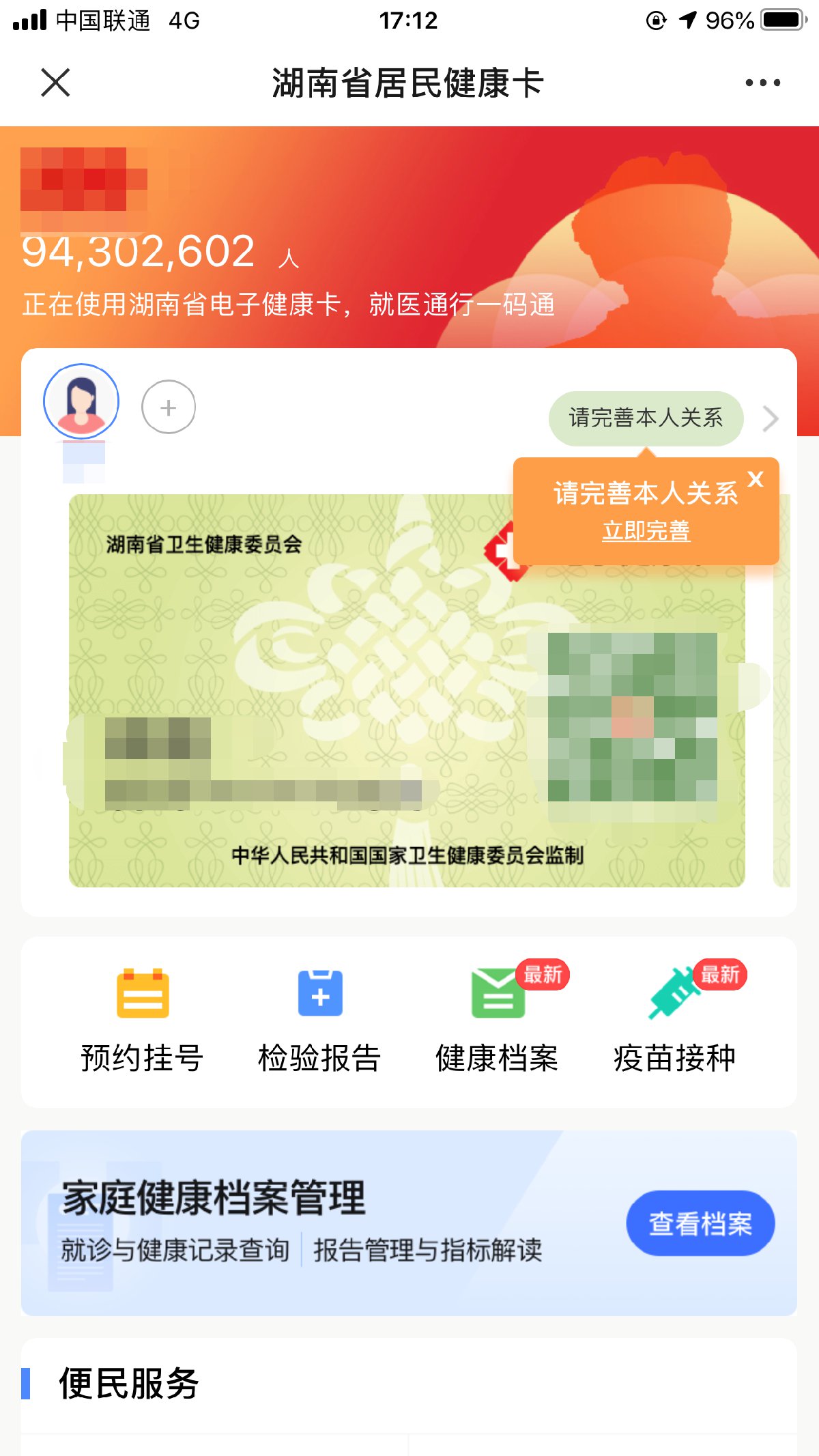Open 预约挂号 appointment booking
Viewport: 819px width, 1456px height.
[x=143, y=1020]
